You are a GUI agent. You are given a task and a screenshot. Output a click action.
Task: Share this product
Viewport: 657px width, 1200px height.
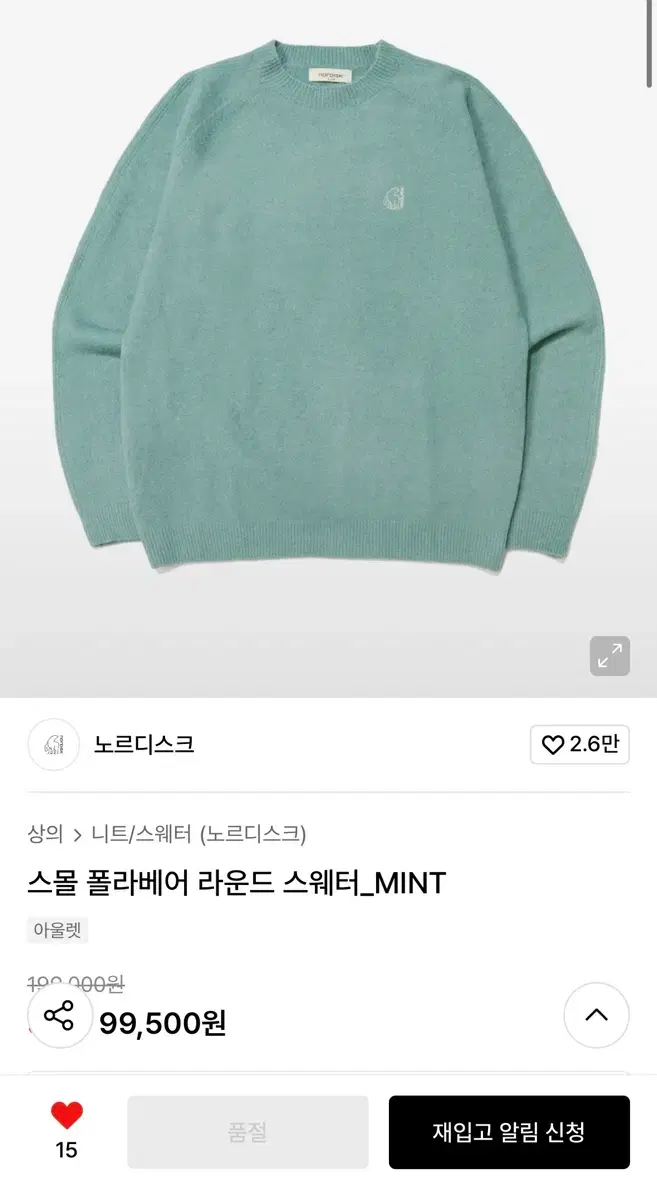point(60,1015)
